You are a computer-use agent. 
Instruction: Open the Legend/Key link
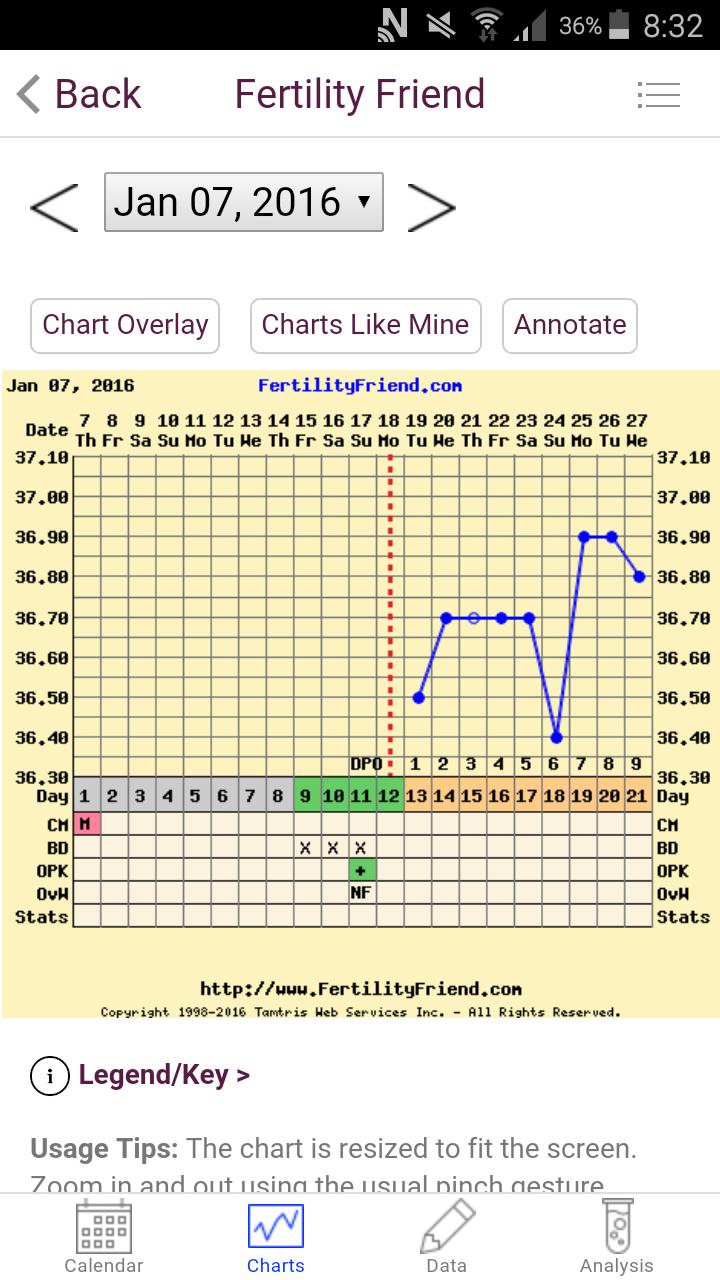click(164, 1075)
